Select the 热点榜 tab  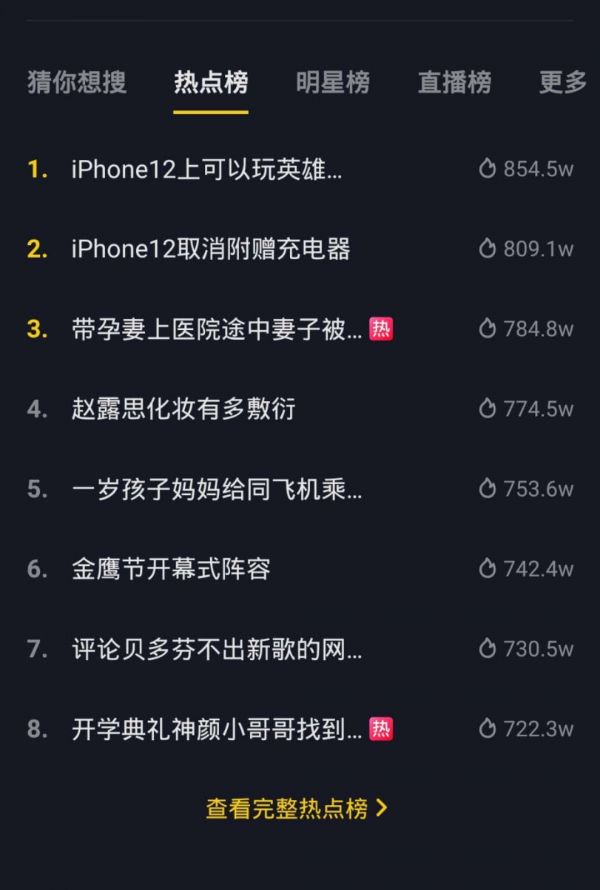211,82
